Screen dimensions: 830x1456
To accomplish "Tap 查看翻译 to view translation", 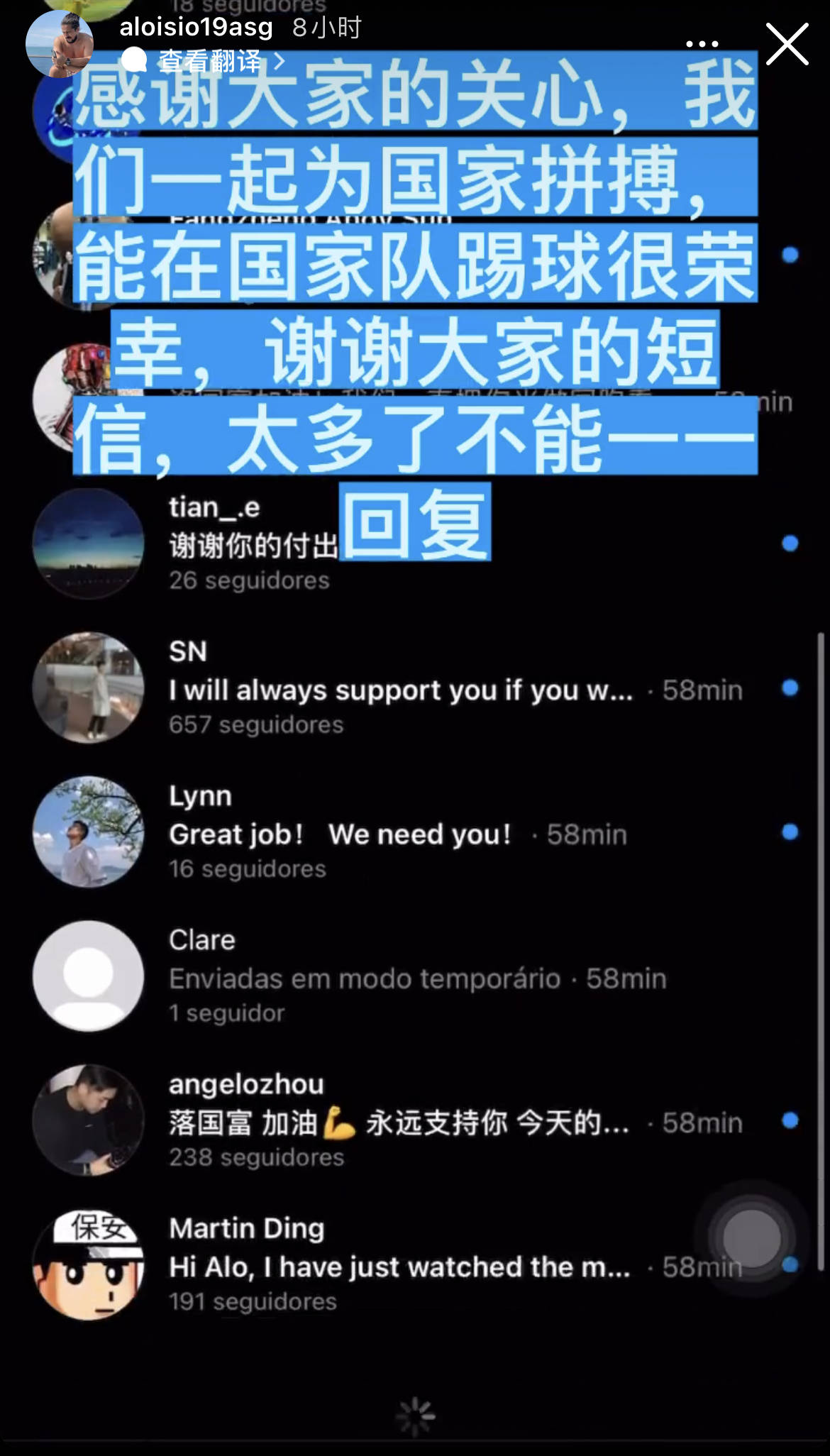I will click(210, 62).
